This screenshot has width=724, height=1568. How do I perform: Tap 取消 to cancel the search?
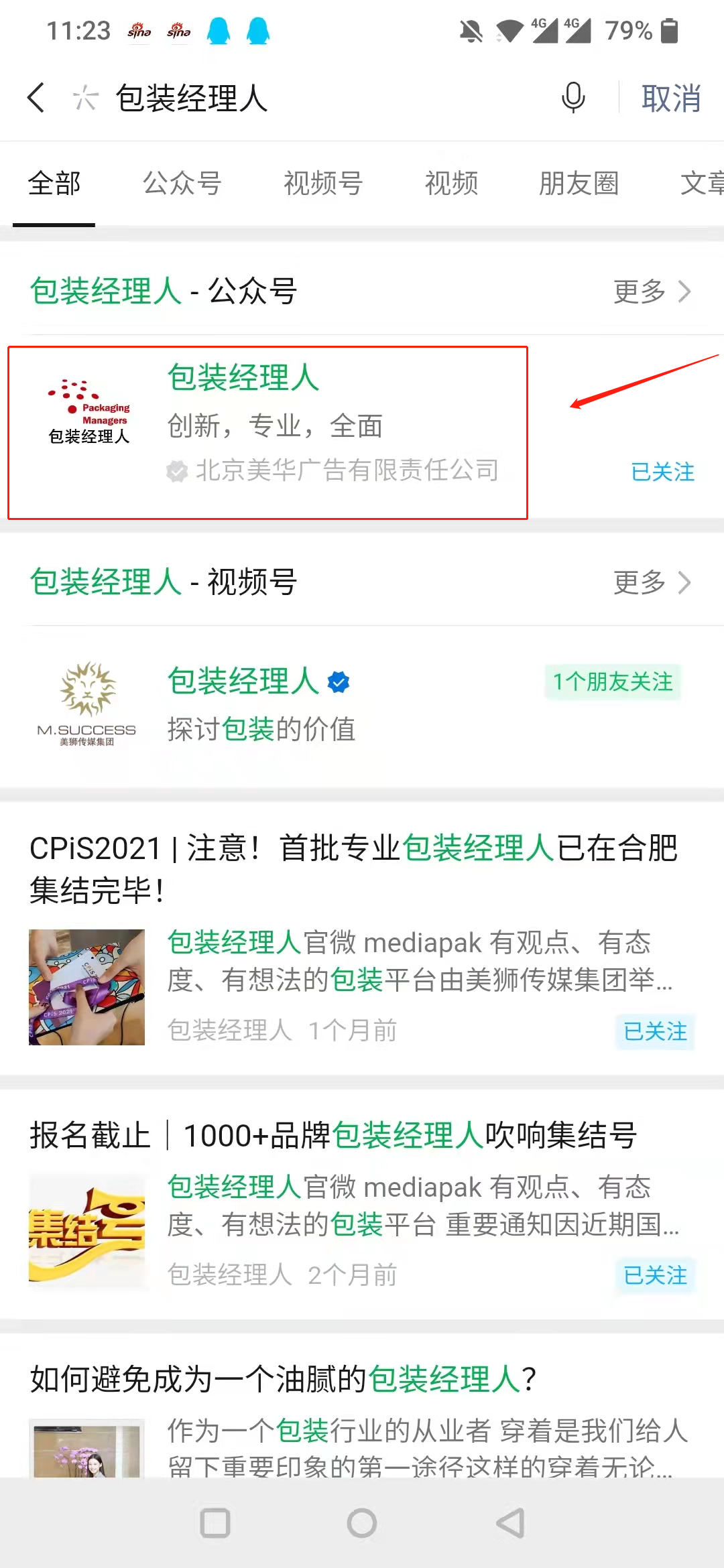[671, 99]
